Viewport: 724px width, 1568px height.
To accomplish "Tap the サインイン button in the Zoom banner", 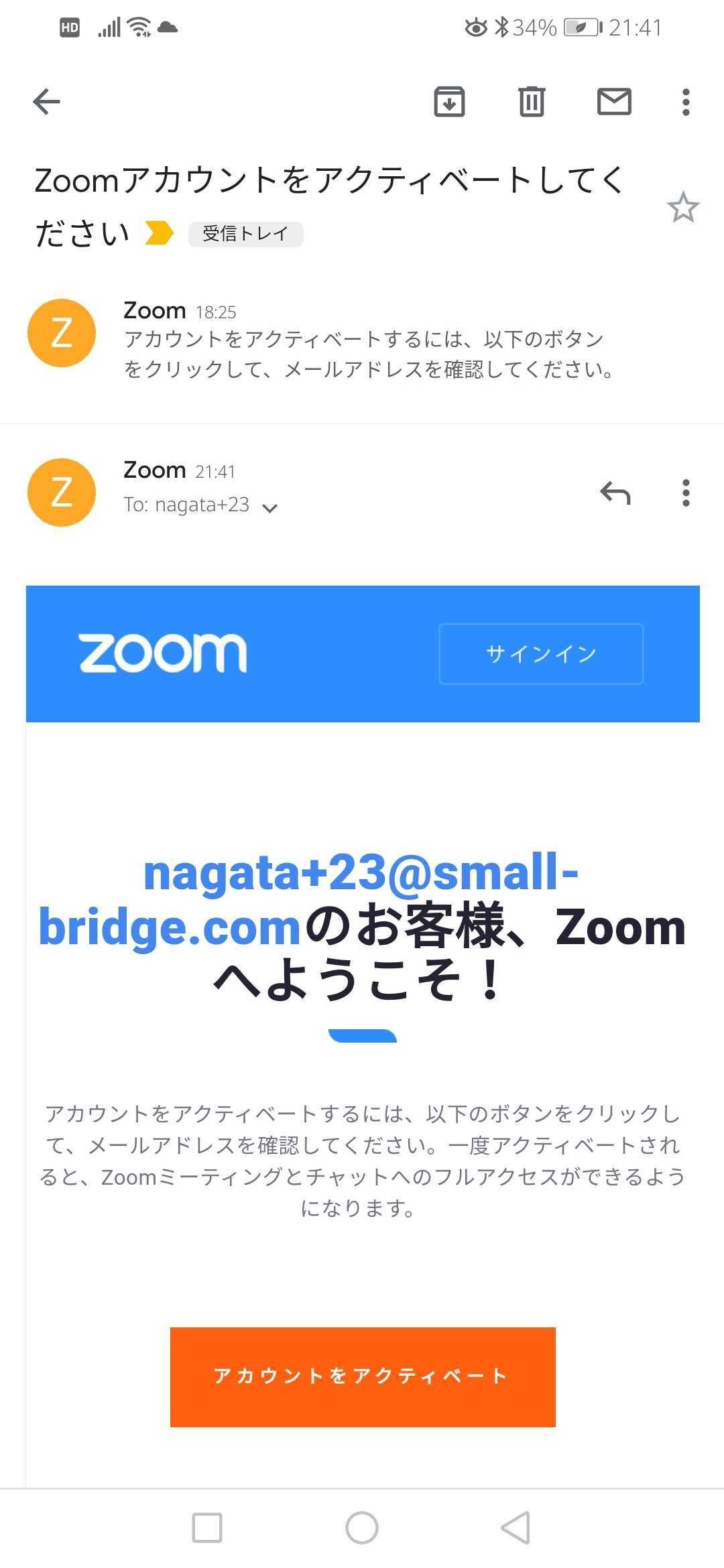I will [x=541, y=654].
